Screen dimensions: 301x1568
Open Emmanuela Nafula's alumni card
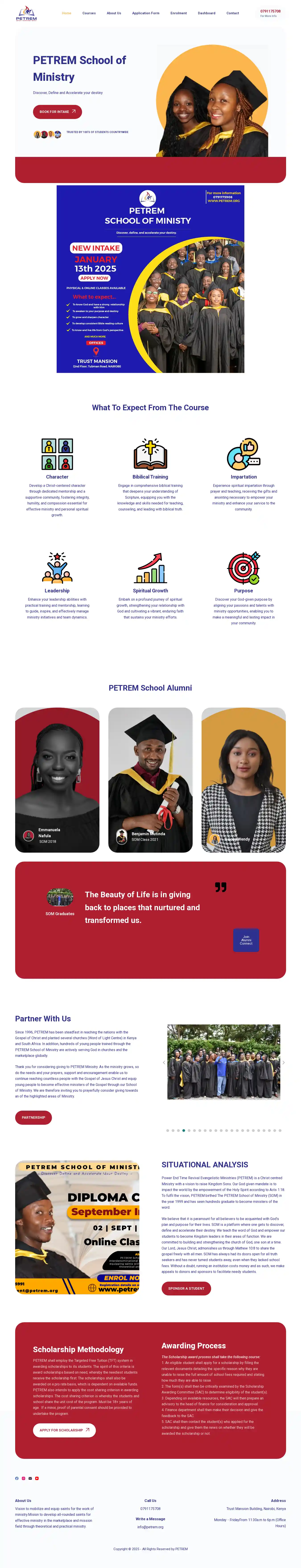57,779
